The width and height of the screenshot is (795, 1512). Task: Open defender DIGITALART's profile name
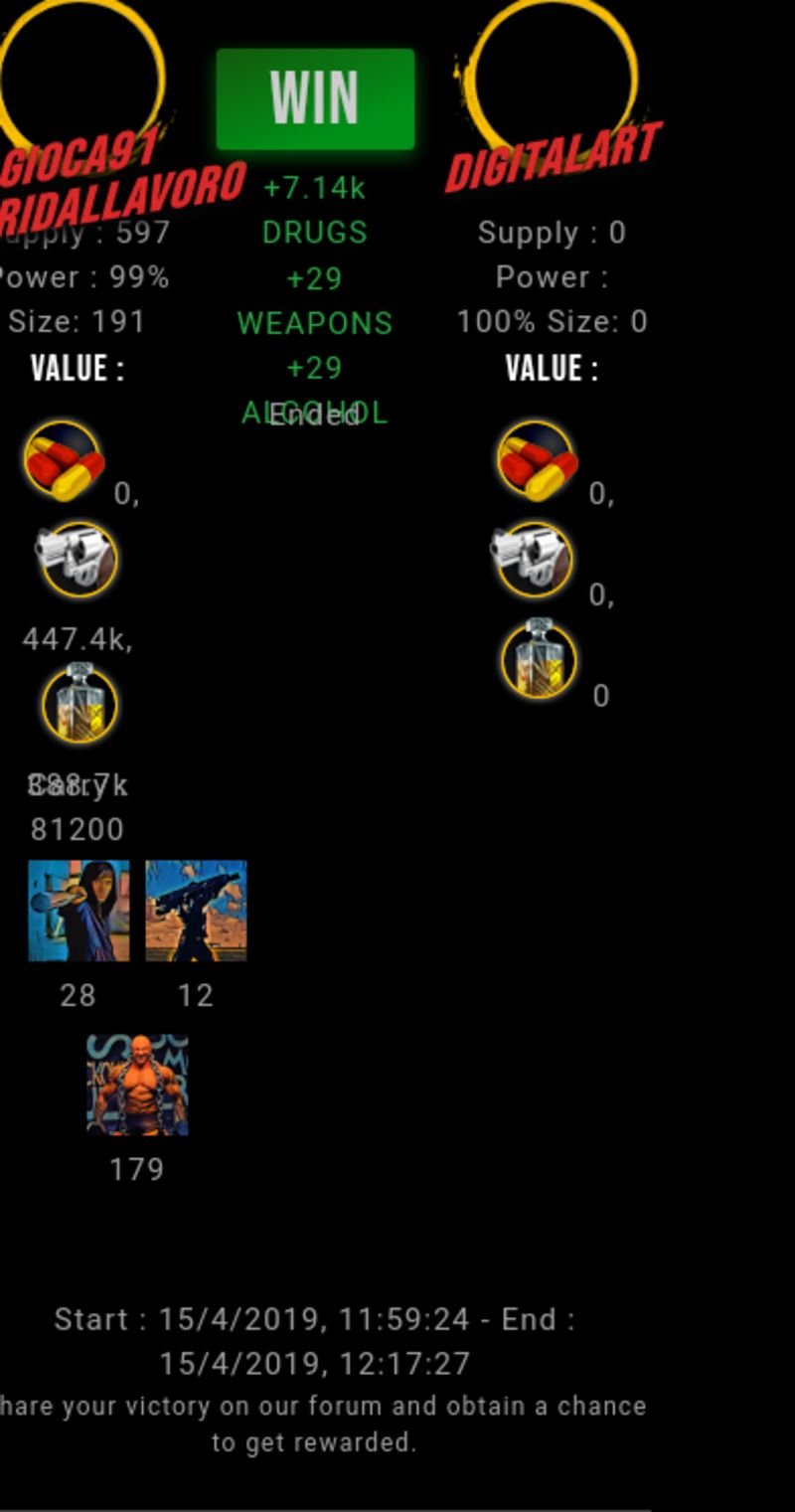(x=554, y=156)
